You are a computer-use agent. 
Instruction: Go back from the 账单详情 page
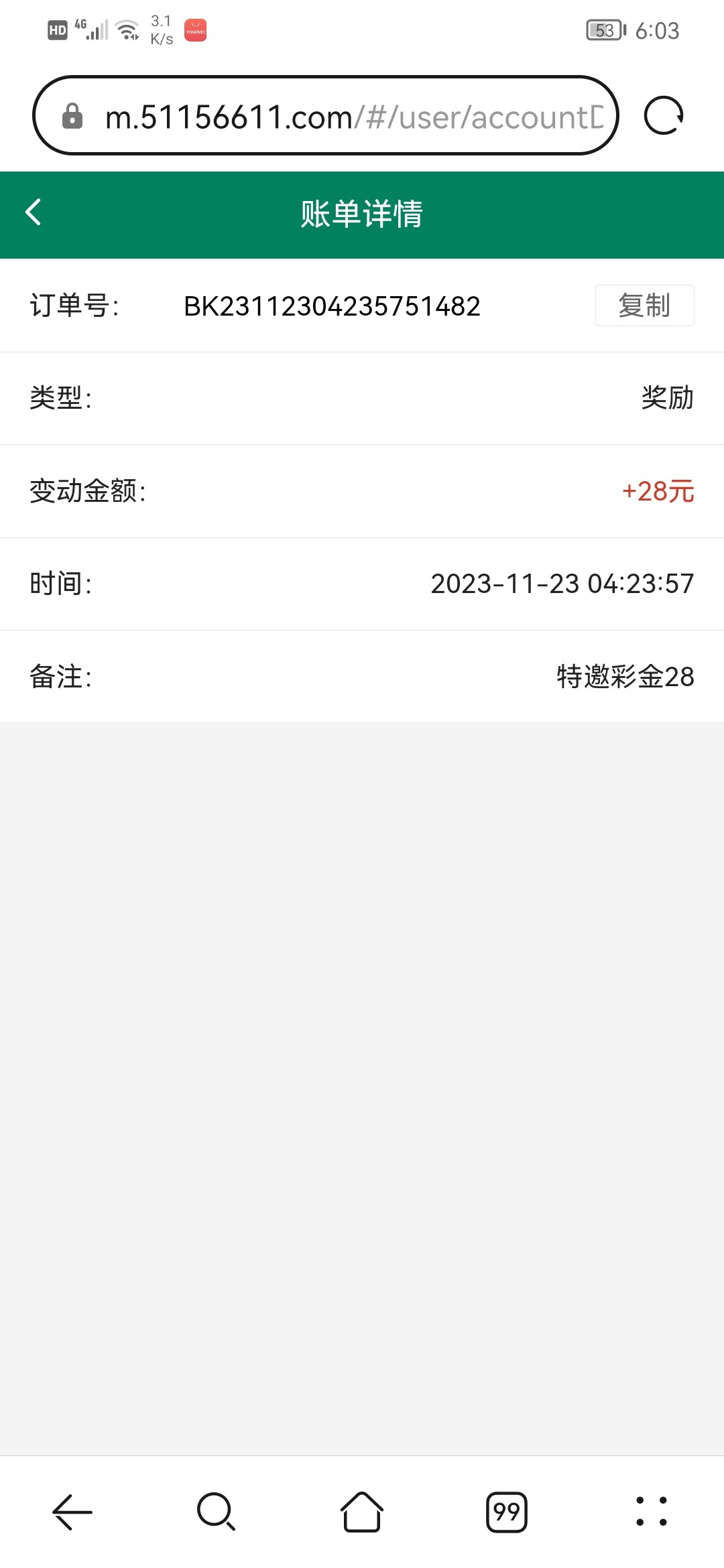[x=34, y=212]
